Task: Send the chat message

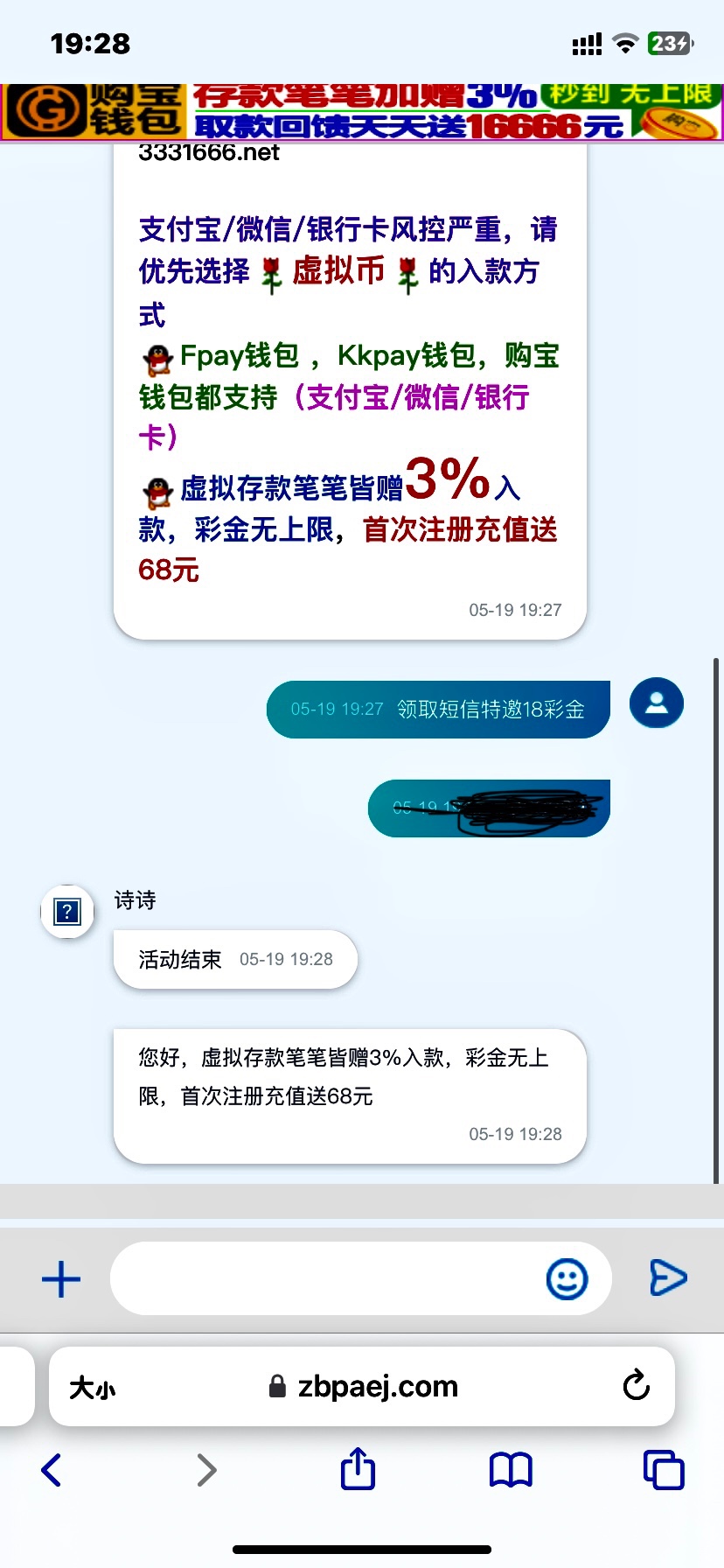Action: tap(668, 1278)
